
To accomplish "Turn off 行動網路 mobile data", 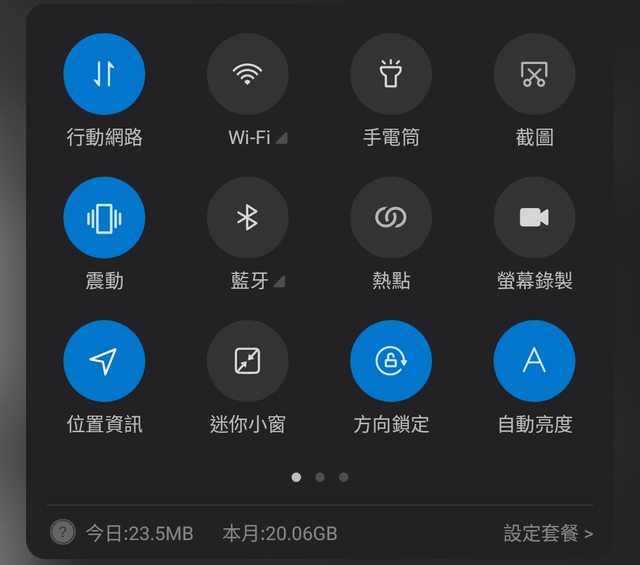I will (x=104, y=74).
